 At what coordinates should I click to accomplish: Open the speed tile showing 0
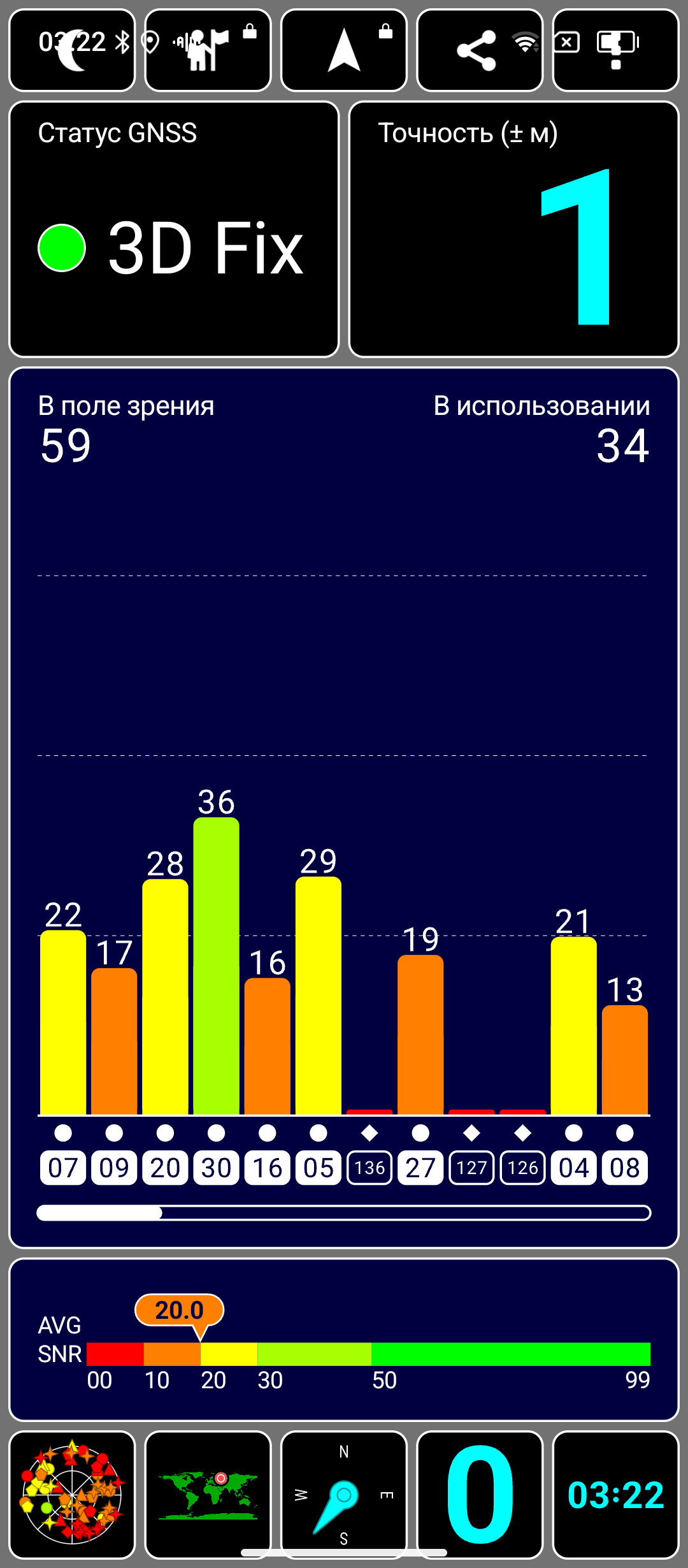tap(479, 1494)
